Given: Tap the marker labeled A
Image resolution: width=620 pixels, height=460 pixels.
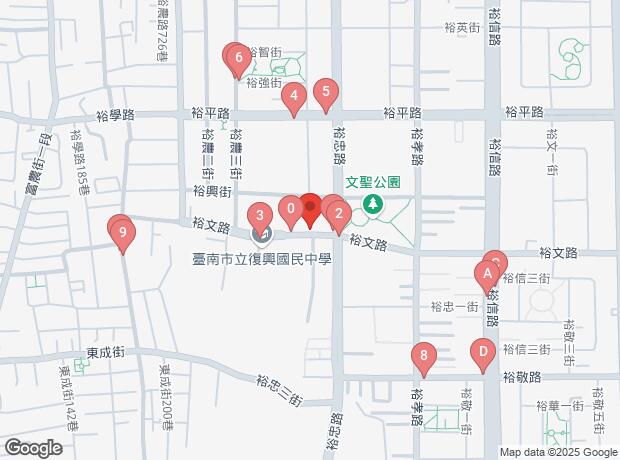Looking at the screenshot, I should click(x=487, y=272).
